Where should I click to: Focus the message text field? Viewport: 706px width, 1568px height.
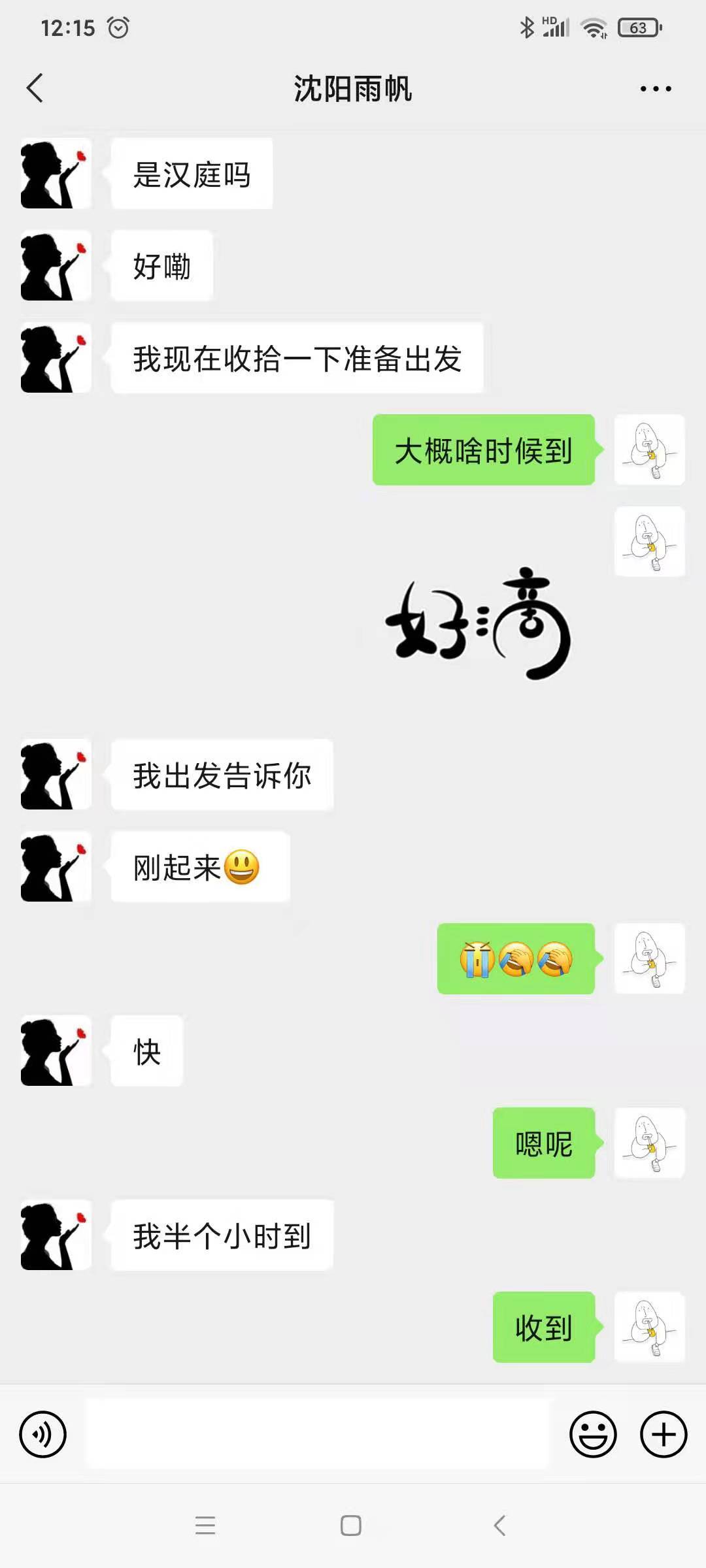[x=318, y=1434]
